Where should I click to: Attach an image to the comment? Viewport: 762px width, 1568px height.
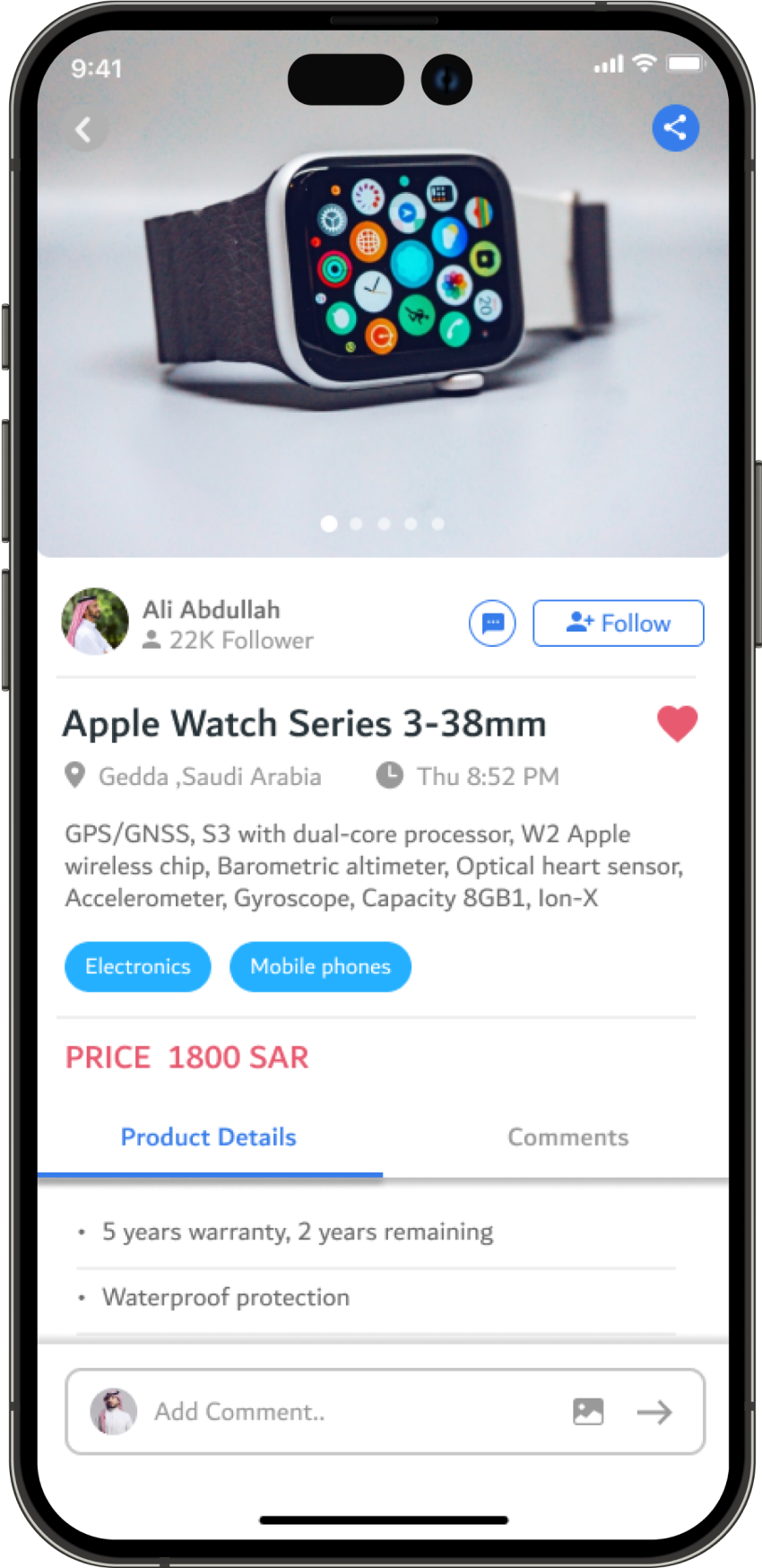click(588, 1411)
